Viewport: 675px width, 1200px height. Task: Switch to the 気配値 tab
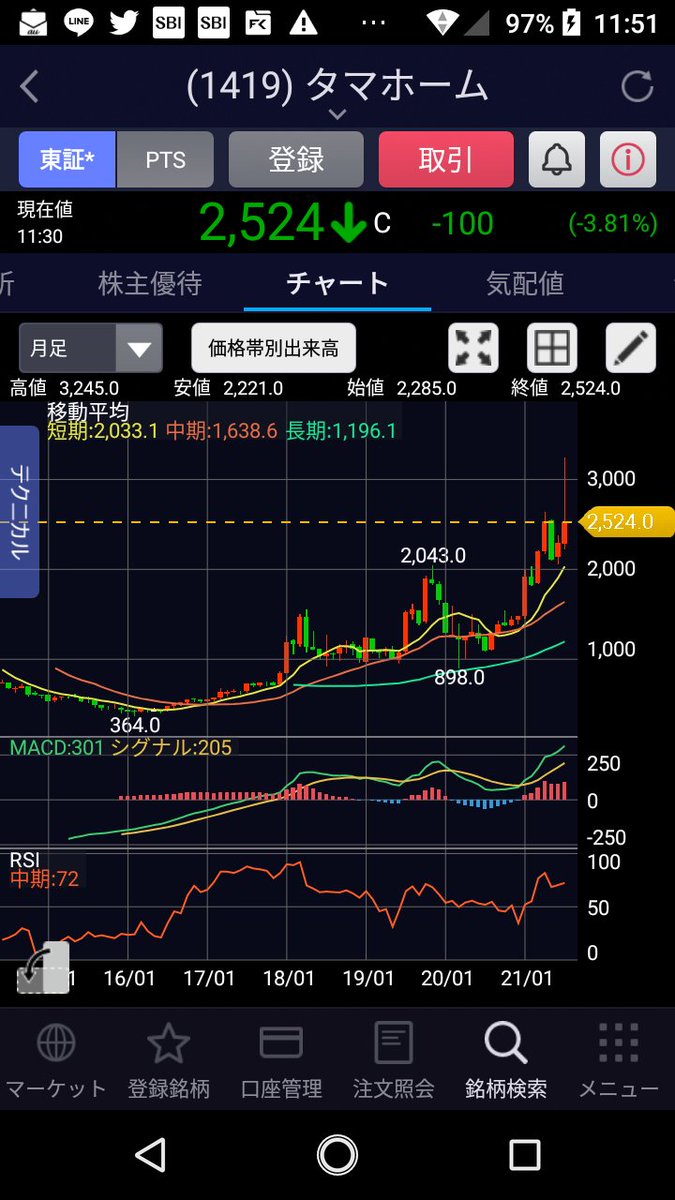click(x=525, y=283)
